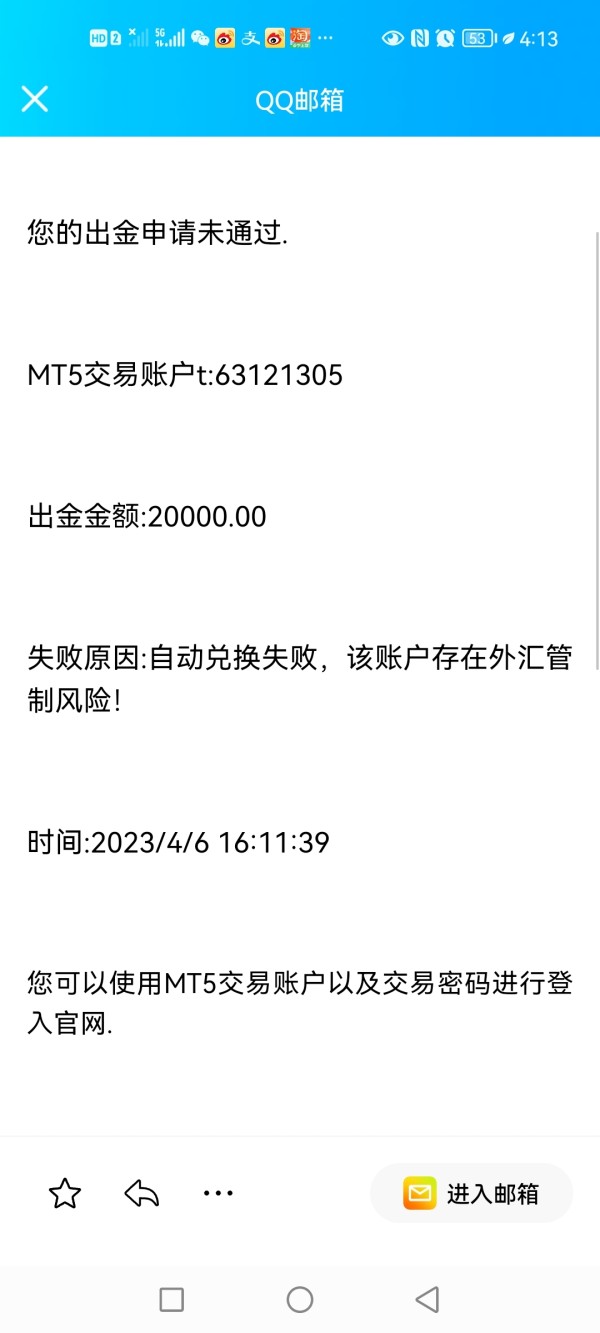
Task: Star this email
Action: [x=65, y=1193]
